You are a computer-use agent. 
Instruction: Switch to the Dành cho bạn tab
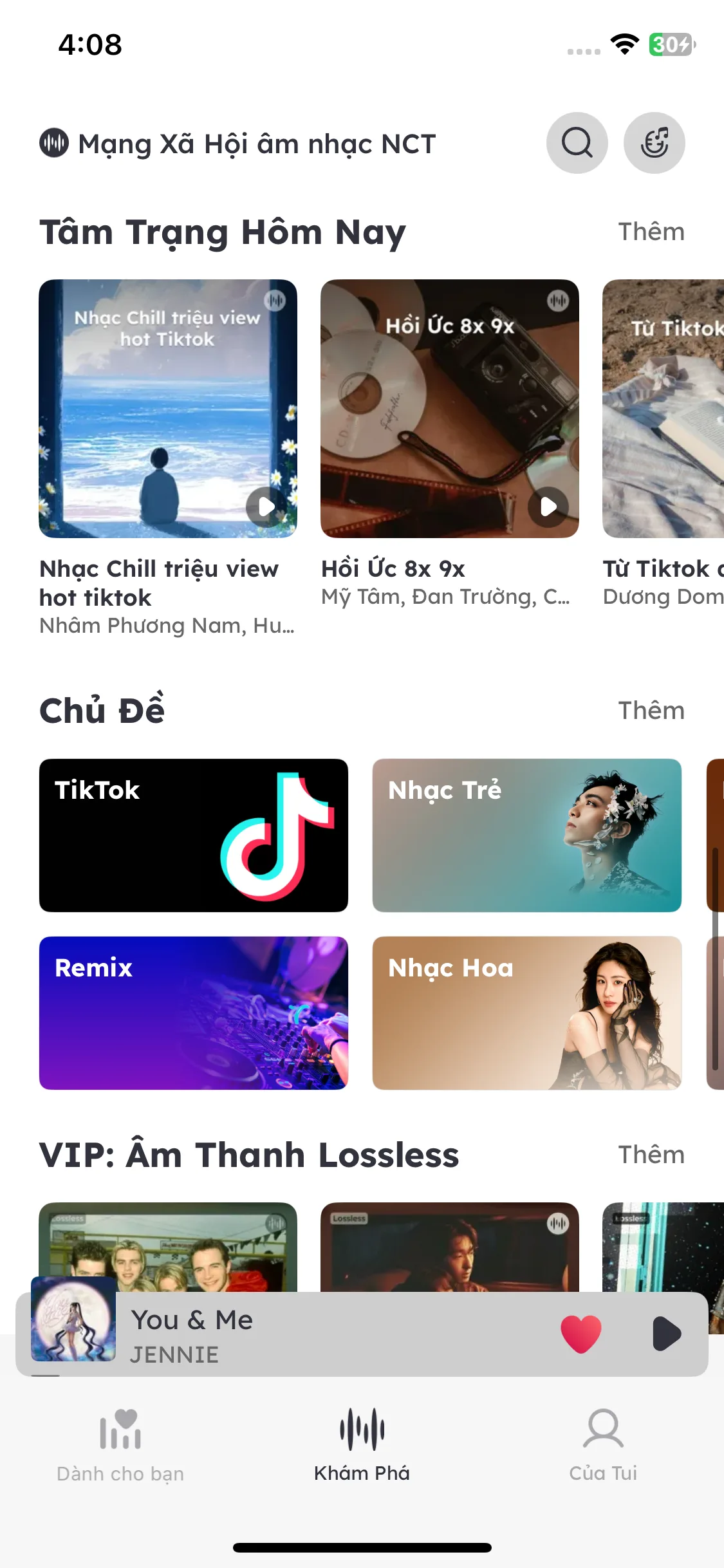[x=120, y=1445]
